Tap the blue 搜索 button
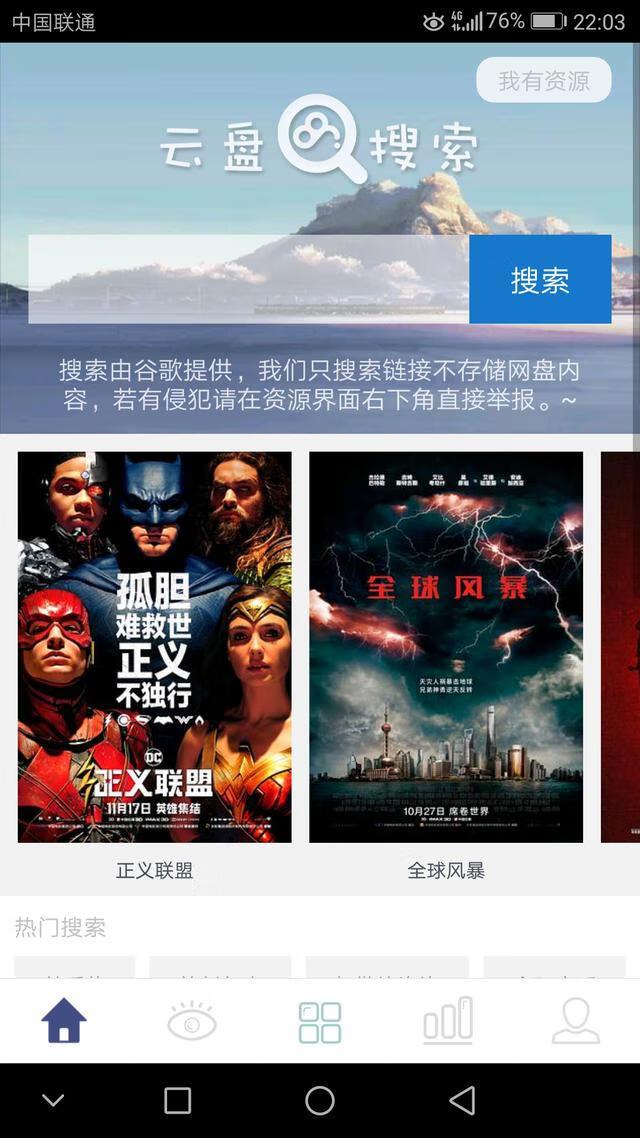 click(x=540, y=280)
